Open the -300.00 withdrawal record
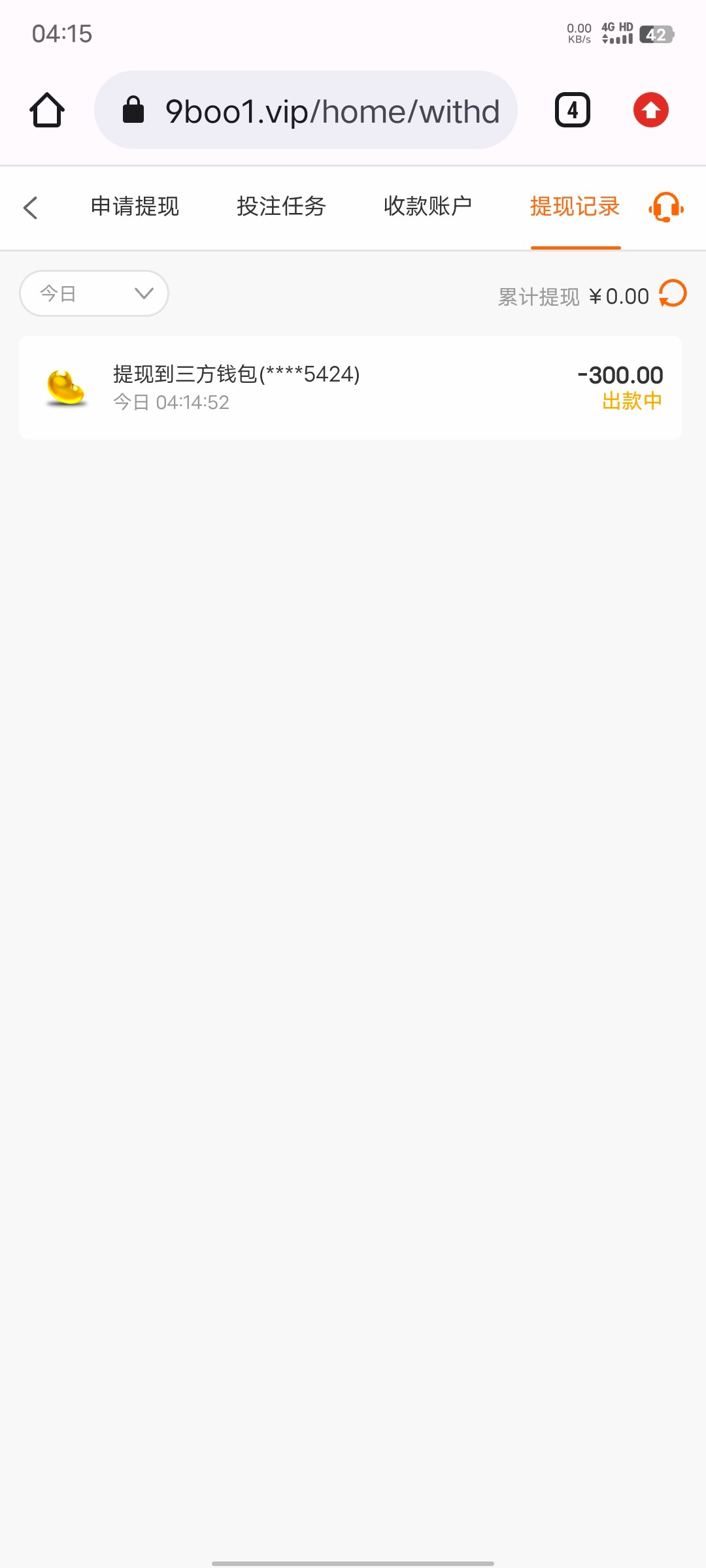The image size is (706, 1568). tap(350, 387)
